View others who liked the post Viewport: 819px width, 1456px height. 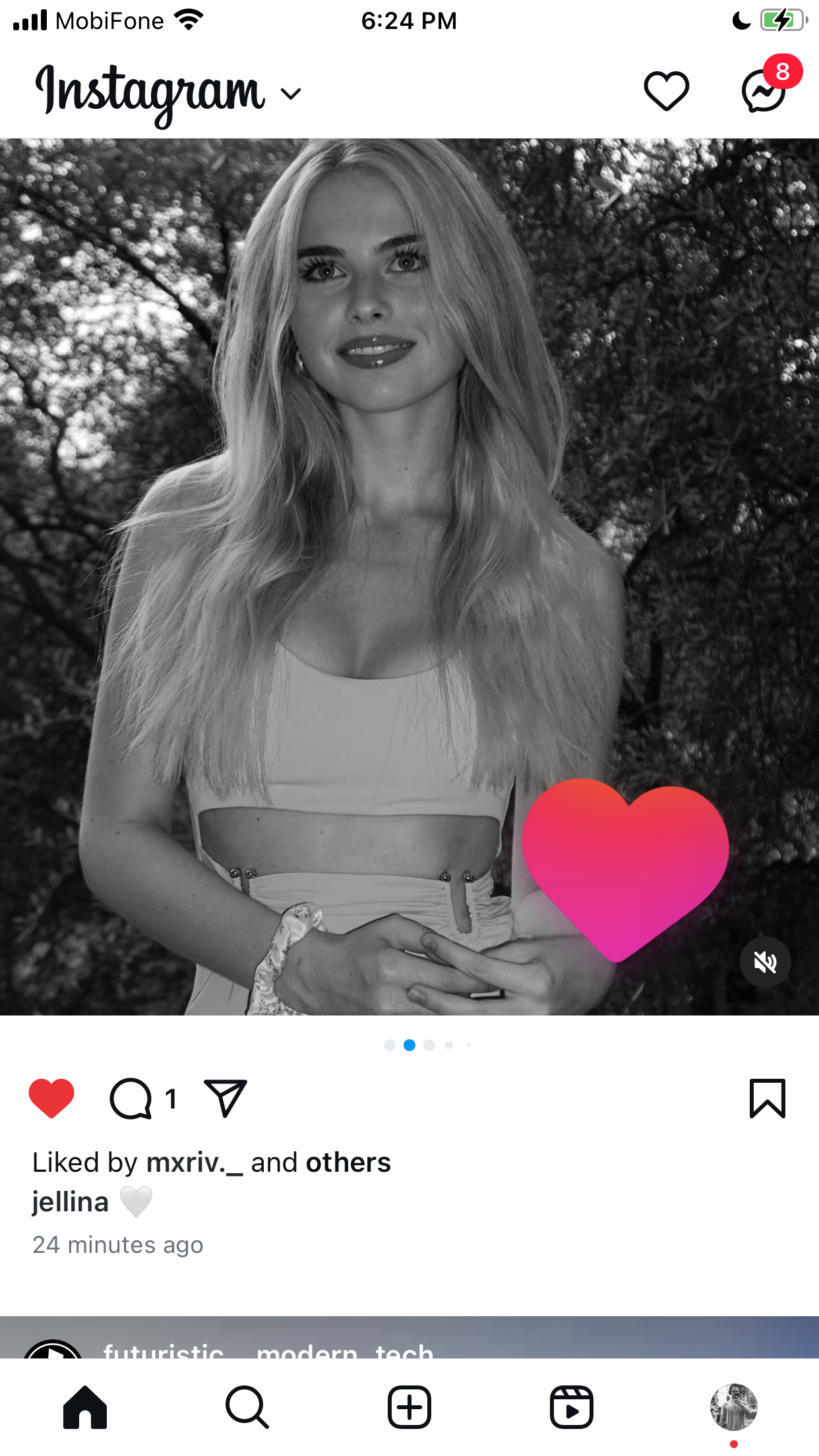point(349,1163)
